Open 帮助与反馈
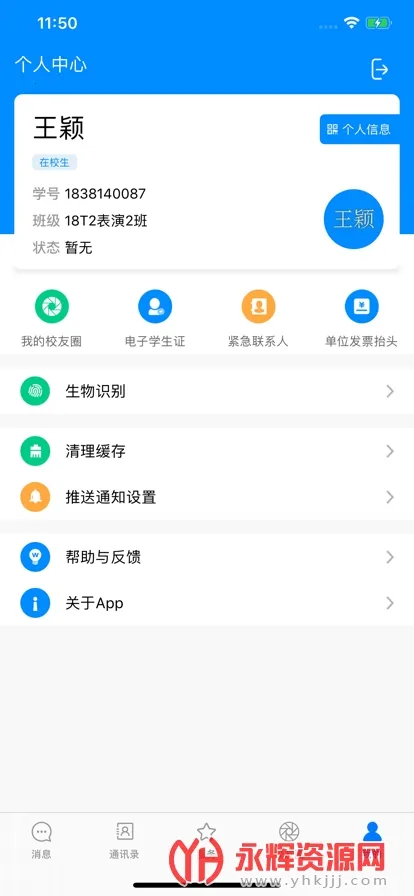This screenshot has width=414, height=896. 207,557
